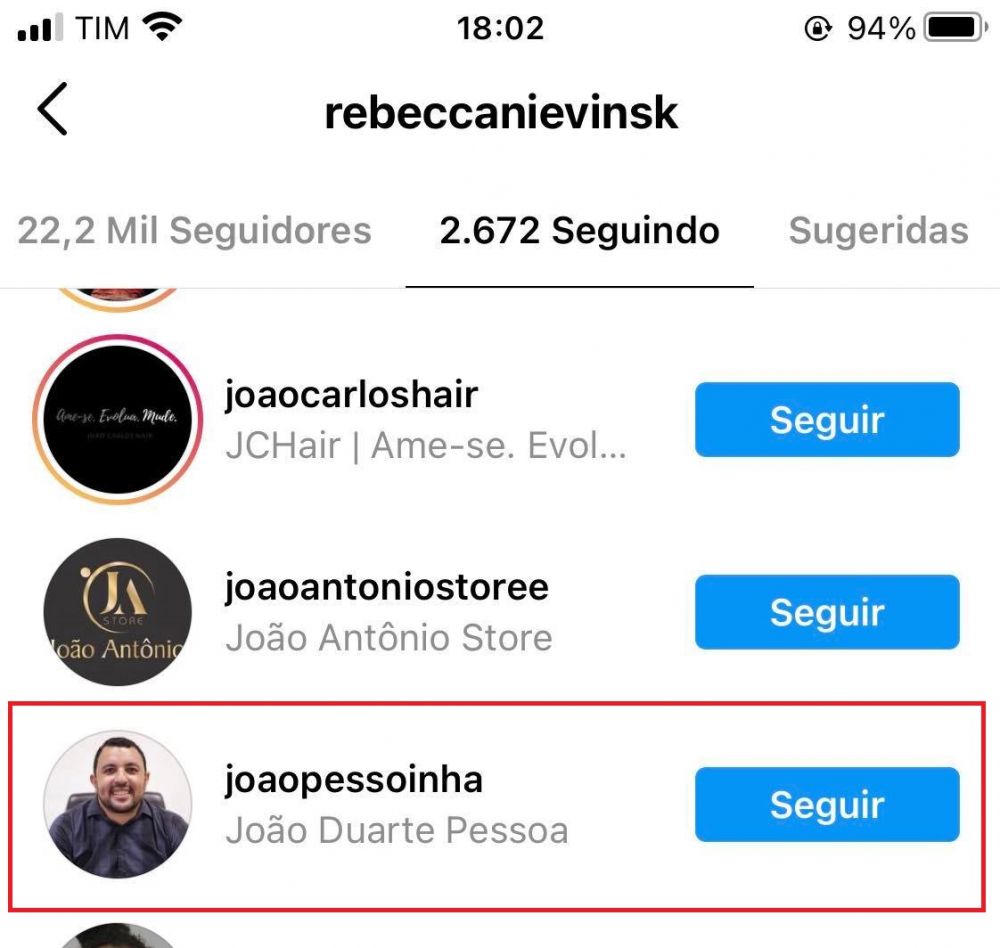Switch to the 22,2 Mil Seguidores tab
The width and height of the screenshot is (1000, 948).
194,231
